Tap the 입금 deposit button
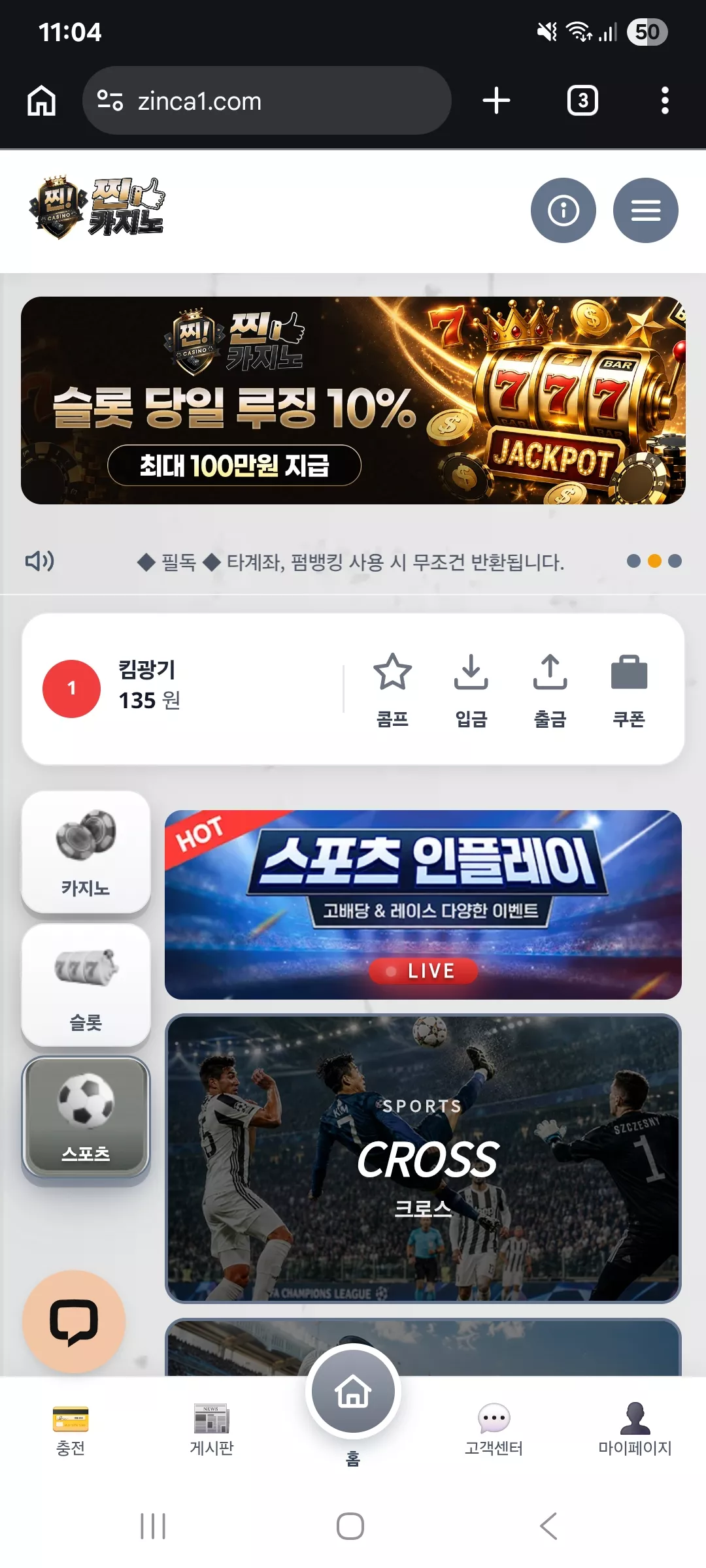The width and height of the screenshot is (706, 1568). [471, 690]
